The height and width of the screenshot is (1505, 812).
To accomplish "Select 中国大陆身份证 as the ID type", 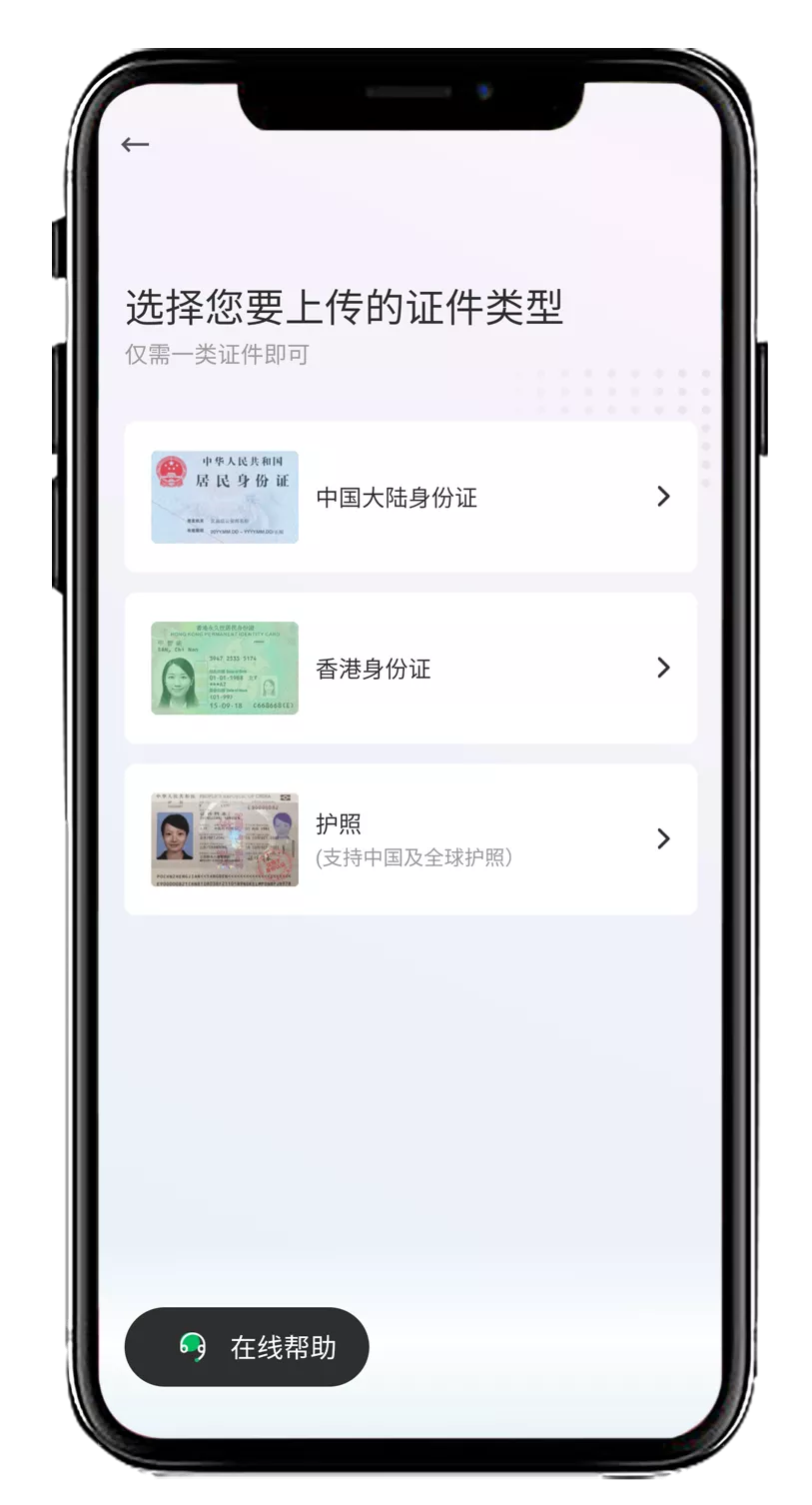I will tap(409, 497).
